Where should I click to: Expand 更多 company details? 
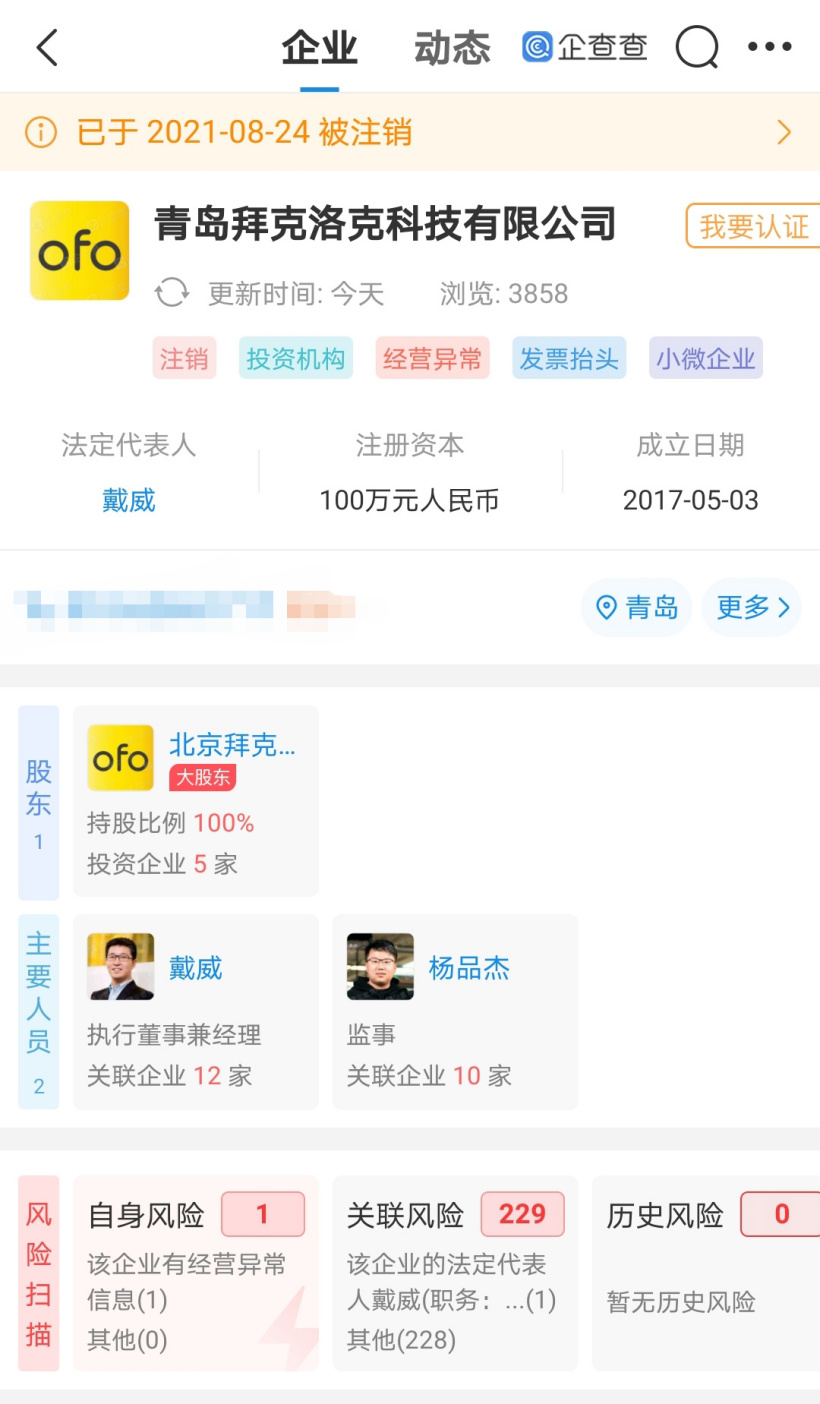click(752, 607)
